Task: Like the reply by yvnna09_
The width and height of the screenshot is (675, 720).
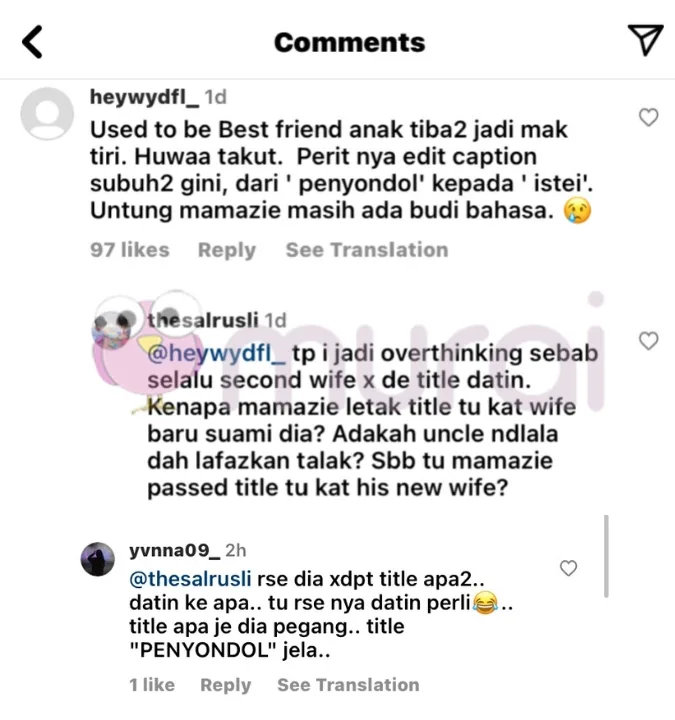Action: pos(568,568)
